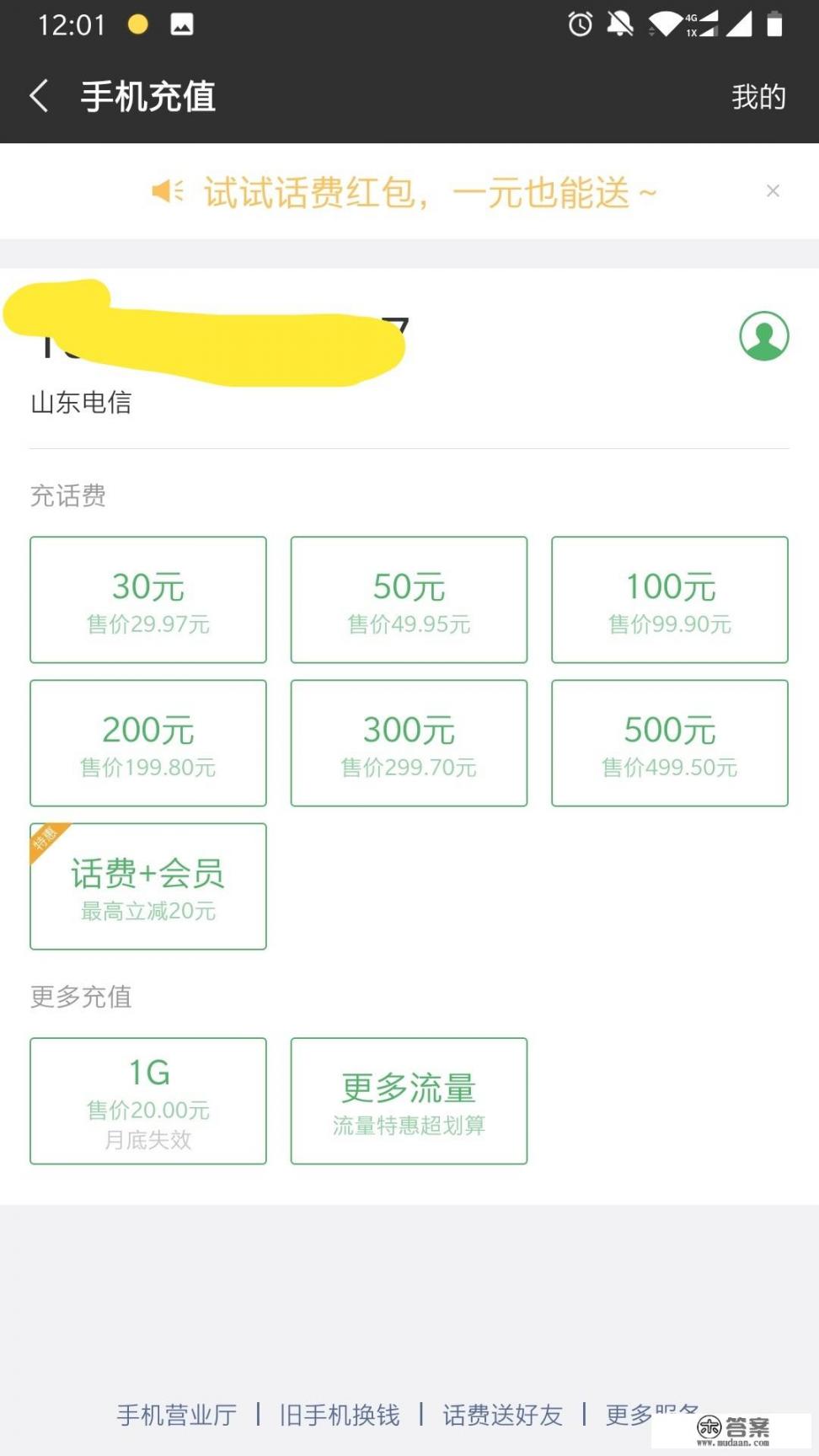
Task: Tap the alarm clock icon in status bar
Action: (578, 24)
